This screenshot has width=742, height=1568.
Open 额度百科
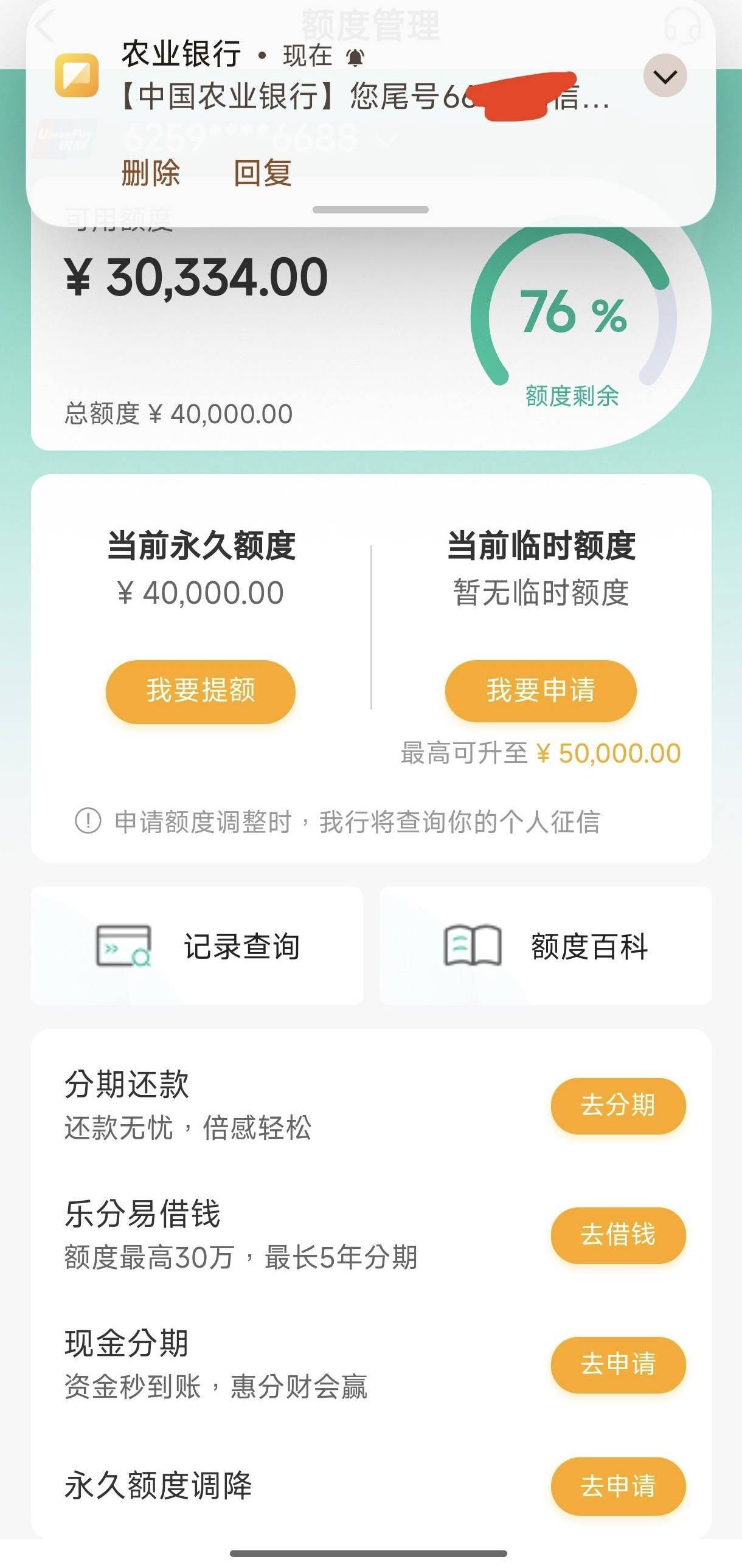(x=546, y=946)
